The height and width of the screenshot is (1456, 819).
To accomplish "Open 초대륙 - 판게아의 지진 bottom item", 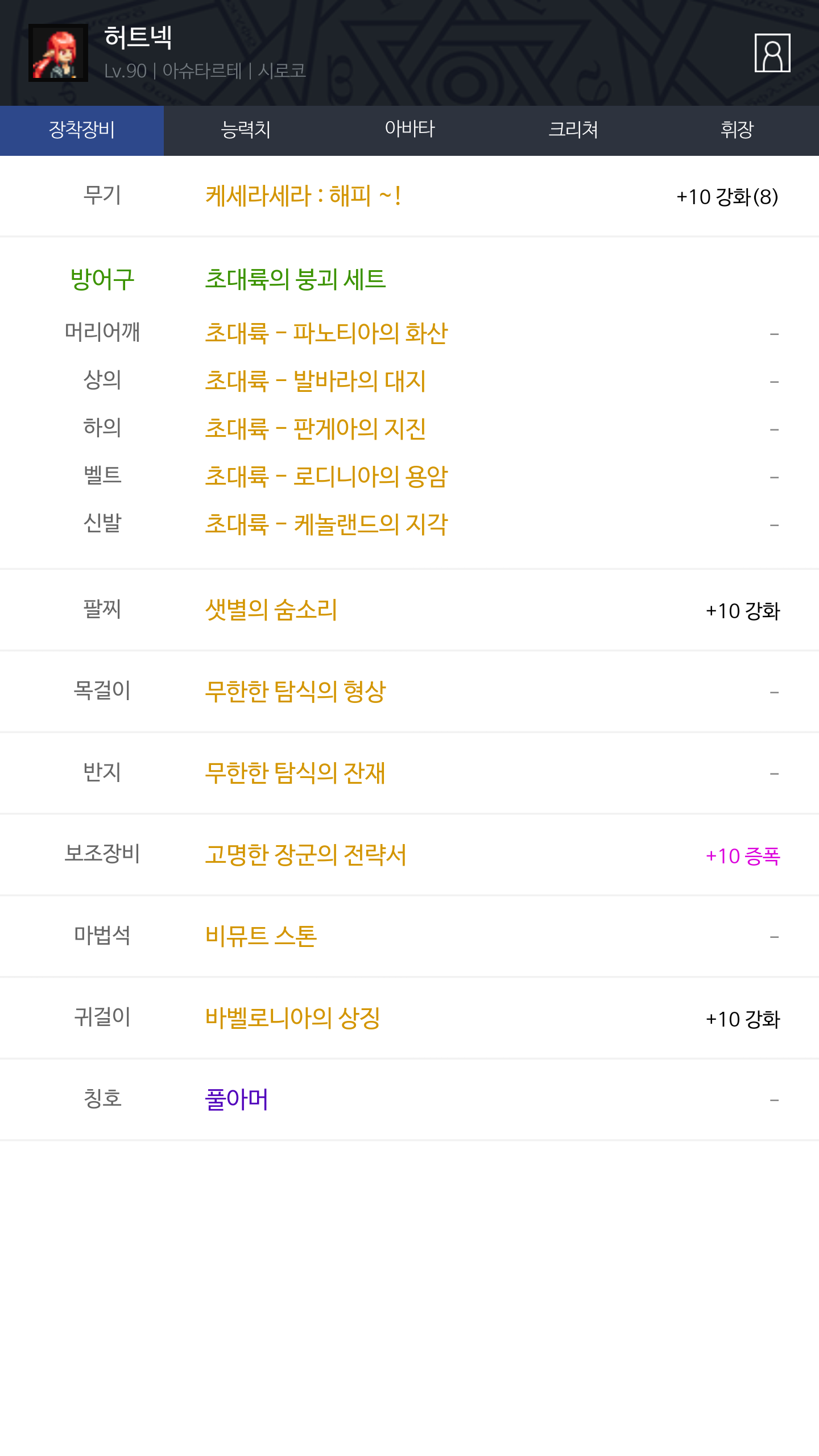I will pos(315,428).
